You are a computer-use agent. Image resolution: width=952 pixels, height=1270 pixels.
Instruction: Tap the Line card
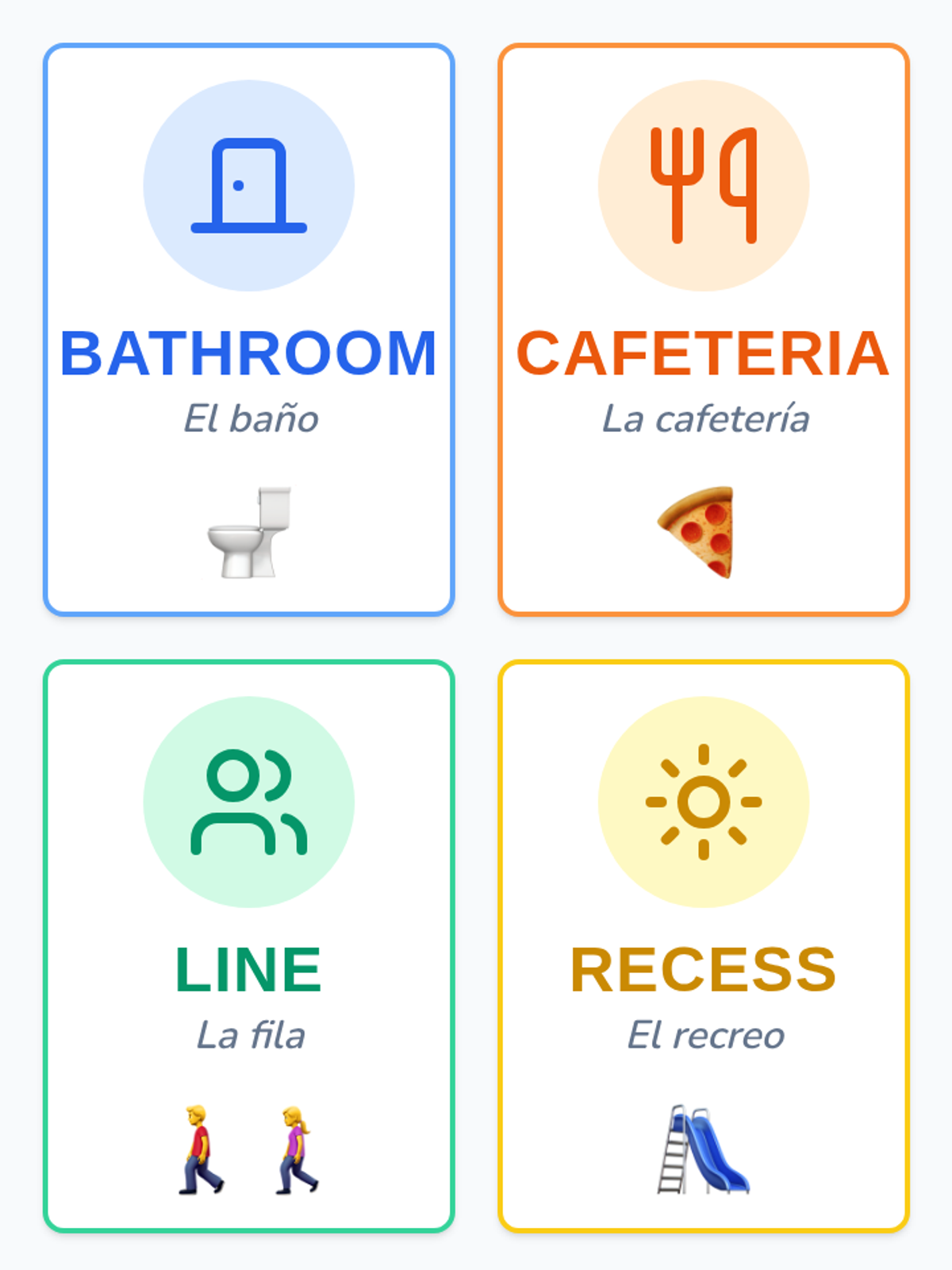(x=249, y=946)
